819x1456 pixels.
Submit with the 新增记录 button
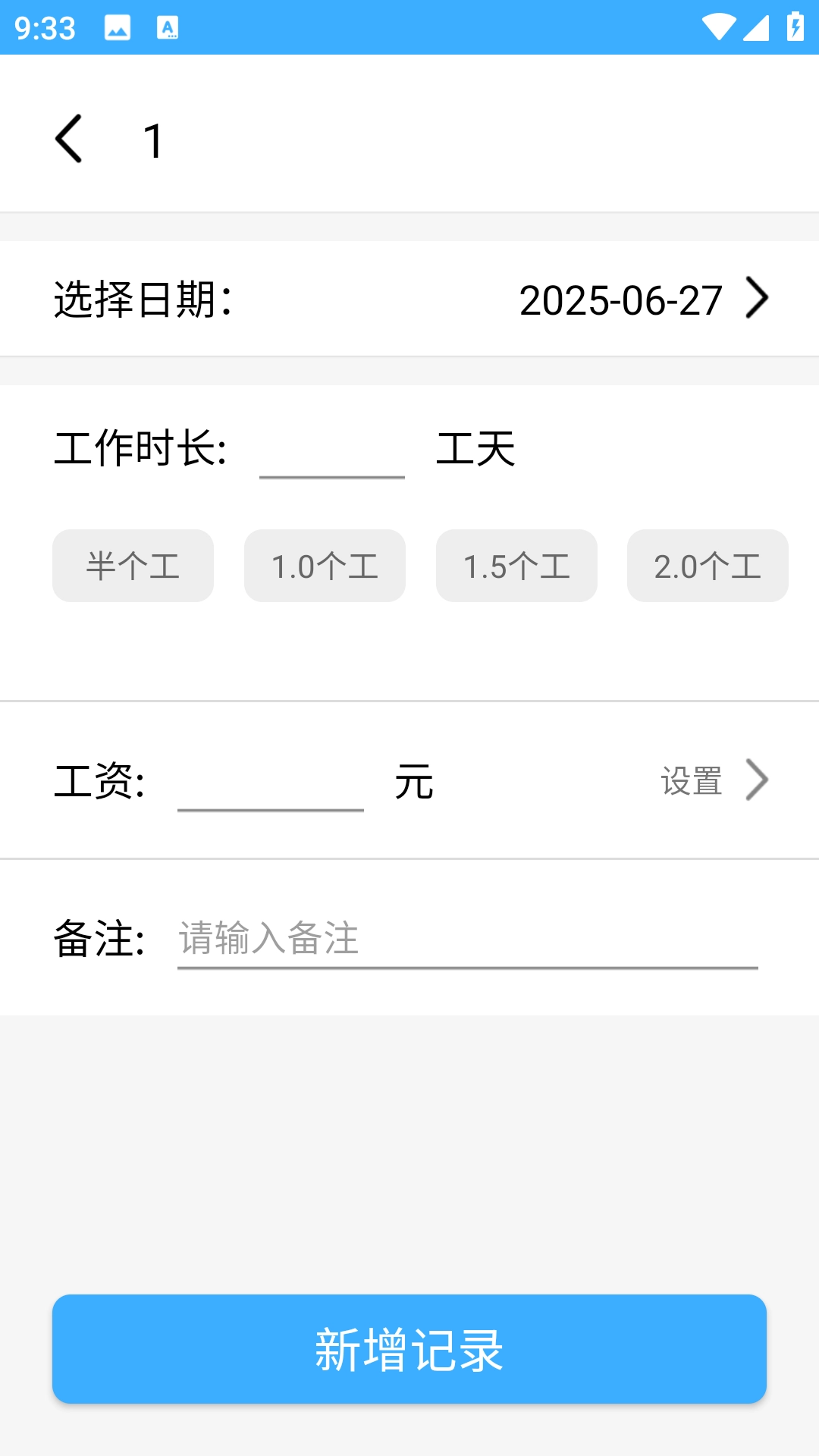point(409,1349)
